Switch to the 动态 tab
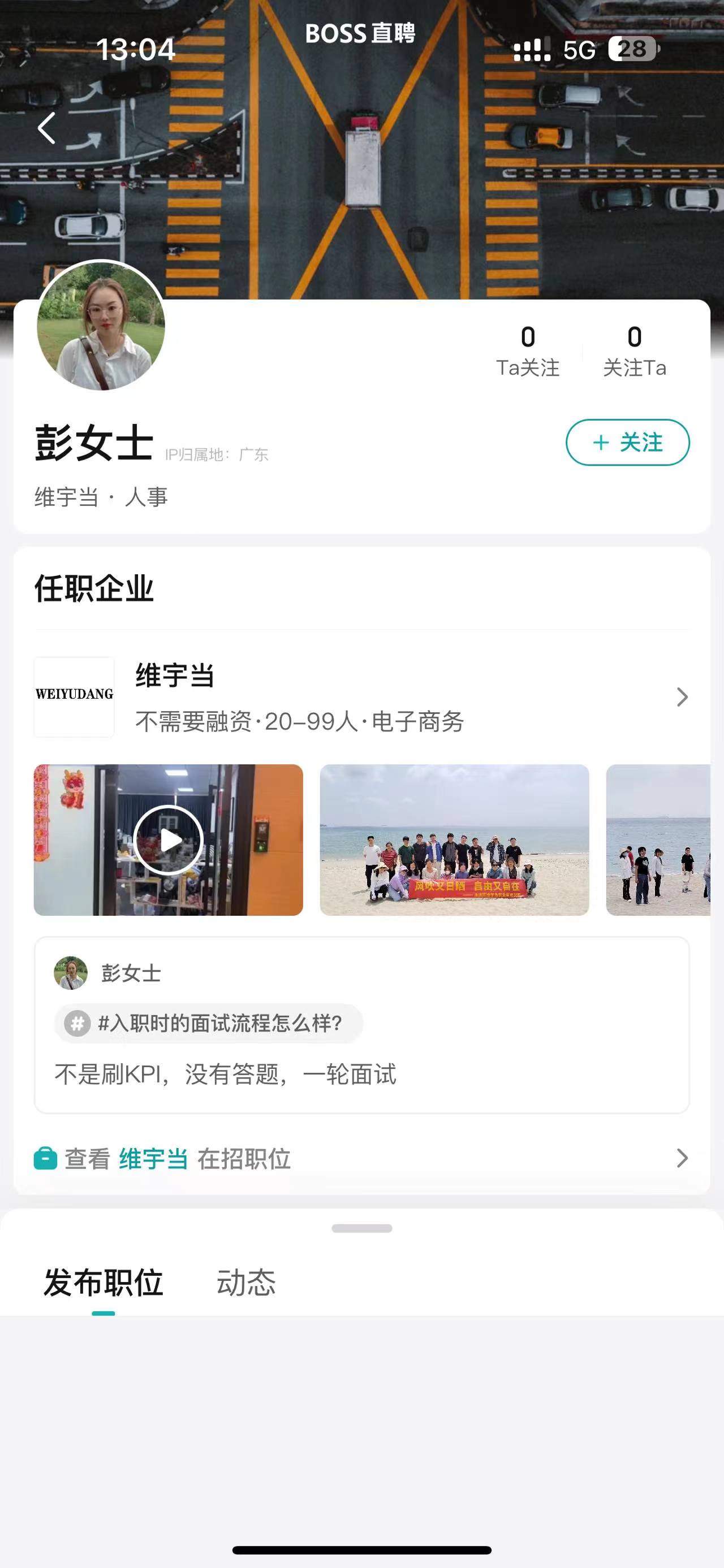The image size is (724, 1568). tap(246, 1283)
